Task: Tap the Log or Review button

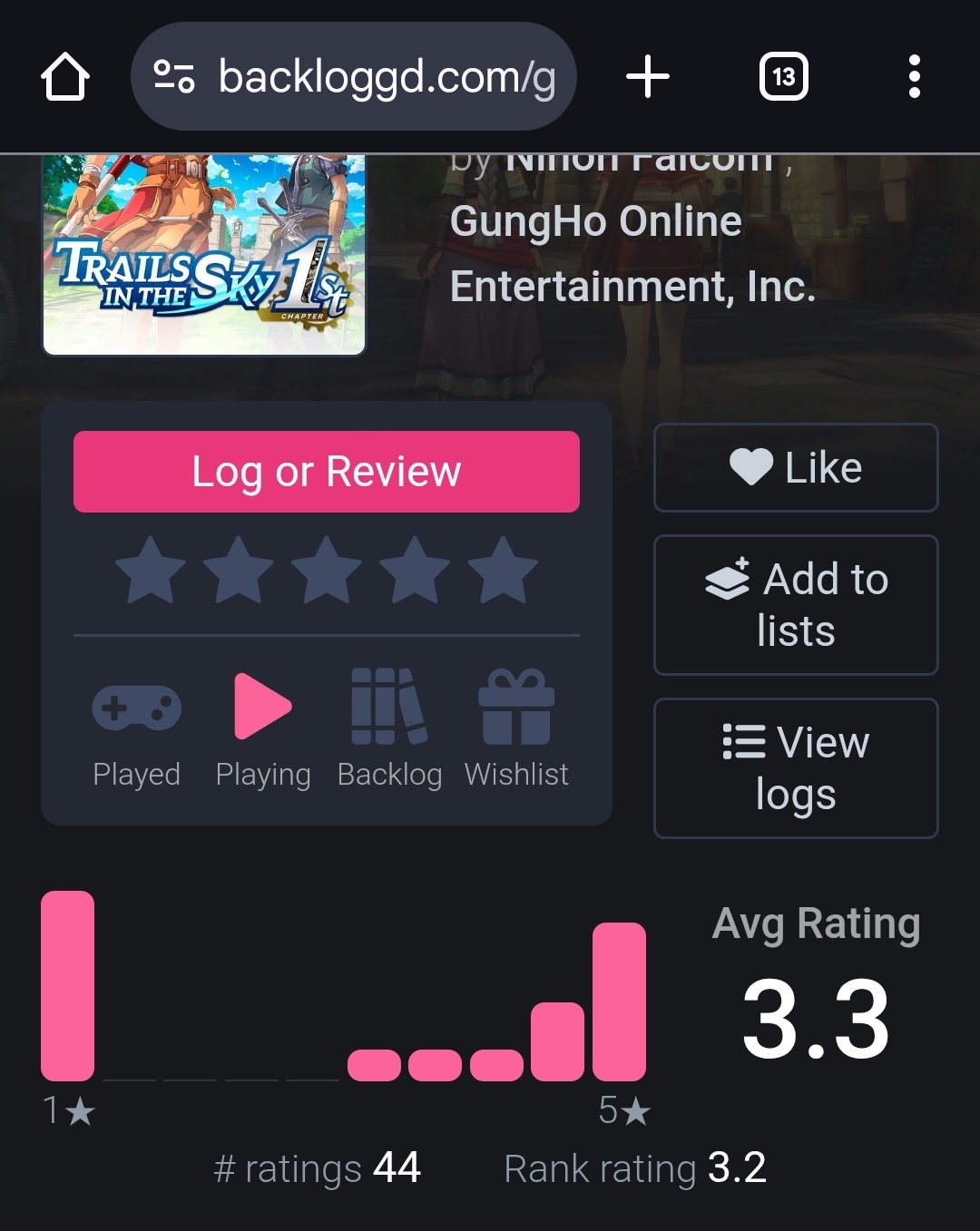Action: pyautogui.click(x=327, y=472)
